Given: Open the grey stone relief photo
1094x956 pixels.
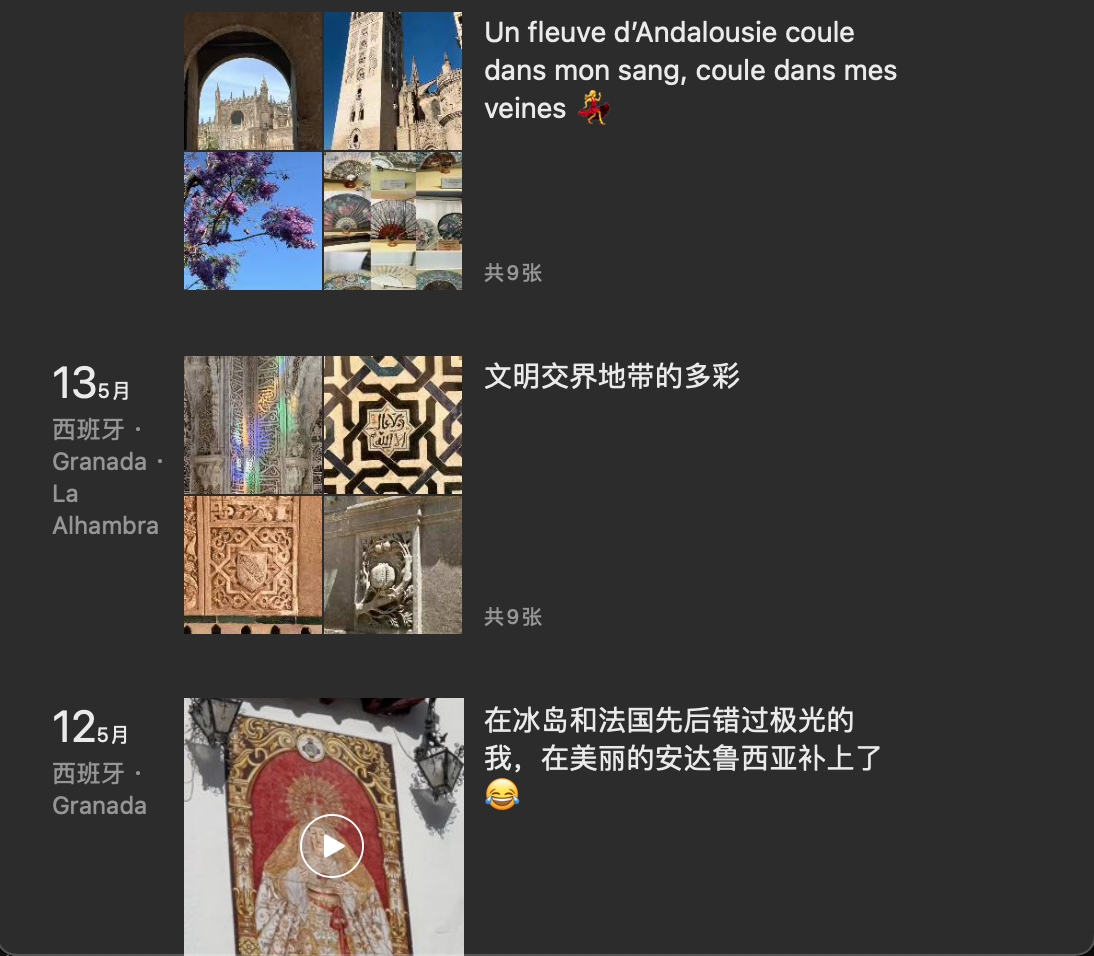Looking at the screenshot, I should pos(393,565).
